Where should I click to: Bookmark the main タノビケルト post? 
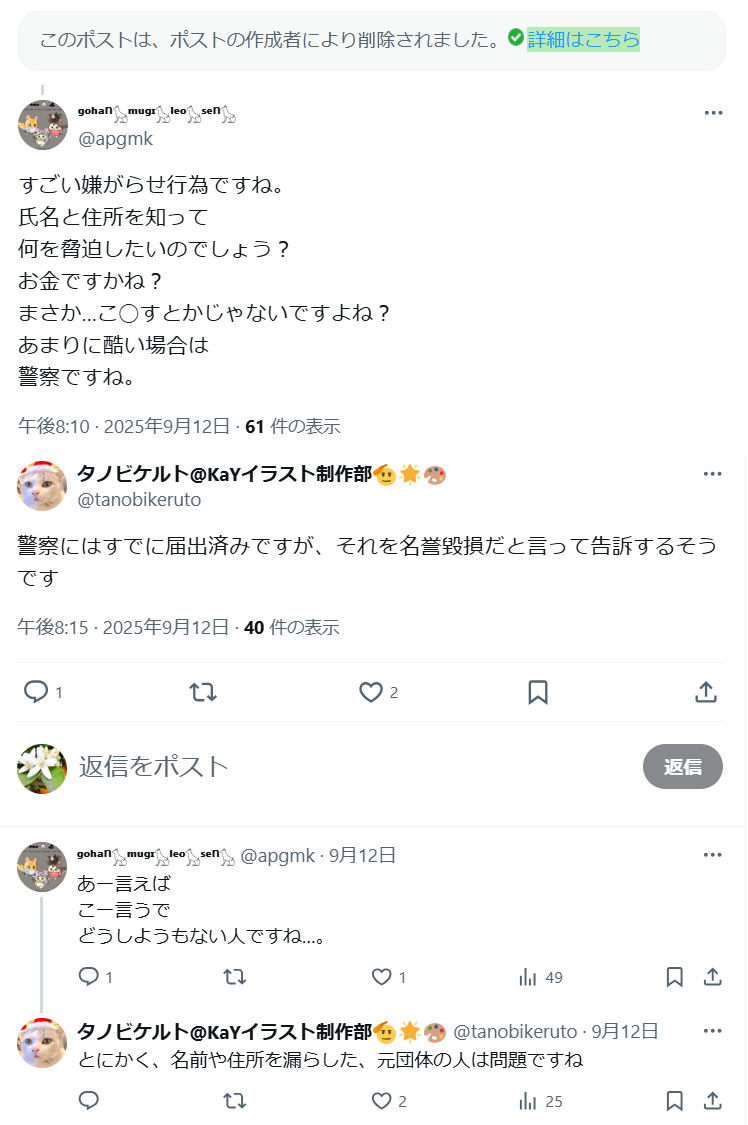(537, 691)
